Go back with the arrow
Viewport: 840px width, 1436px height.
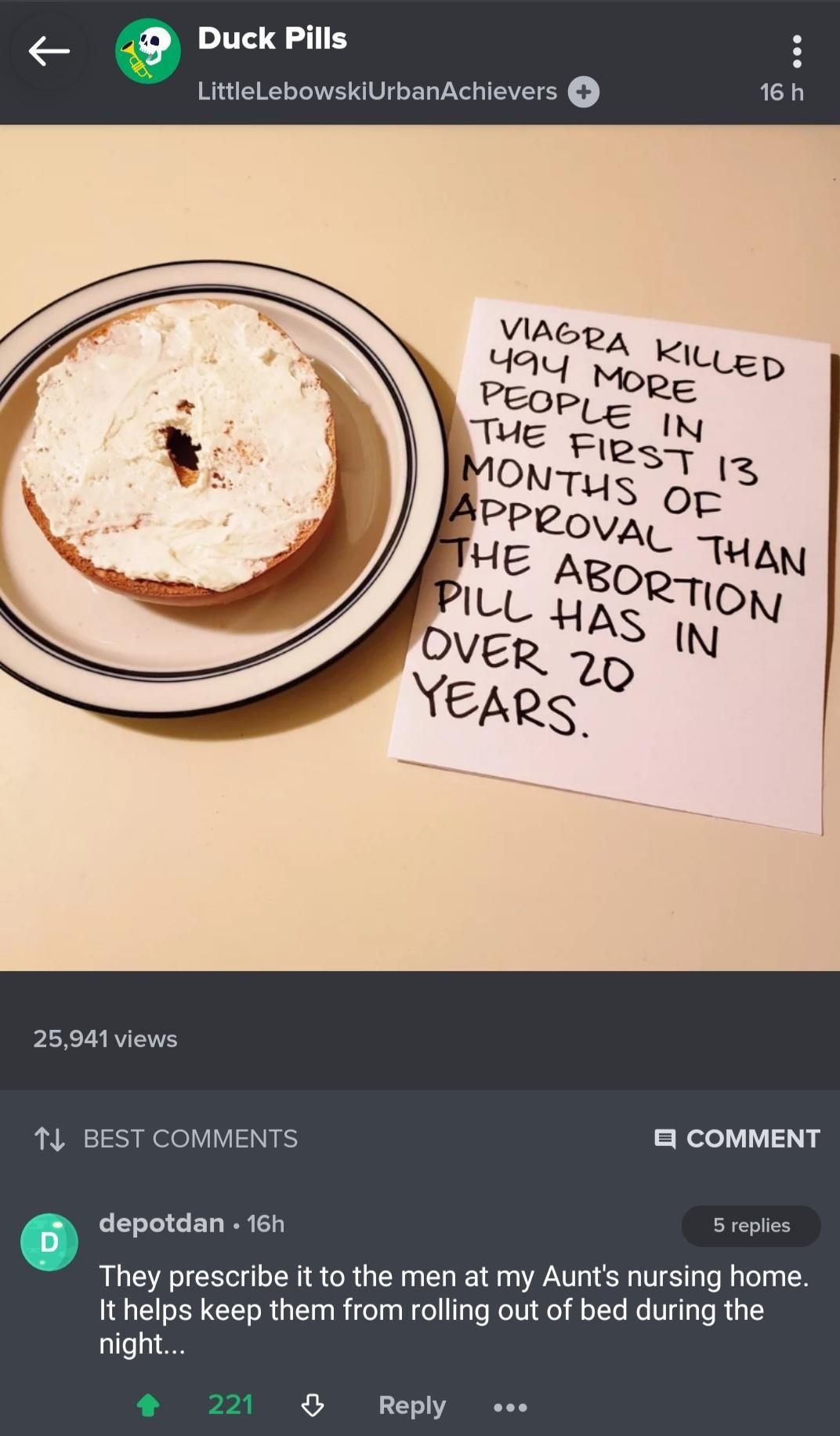pos(49,52)
